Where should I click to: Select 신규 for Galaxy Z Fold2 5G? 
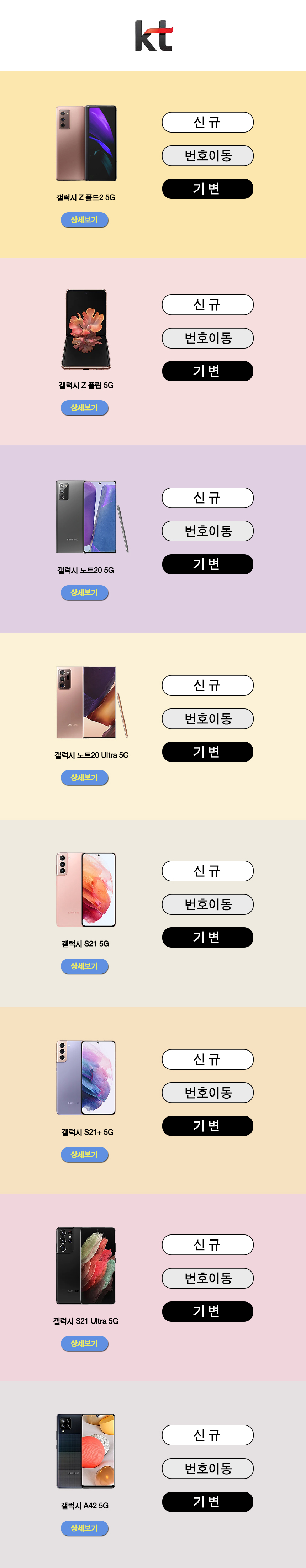coord(207,122)
